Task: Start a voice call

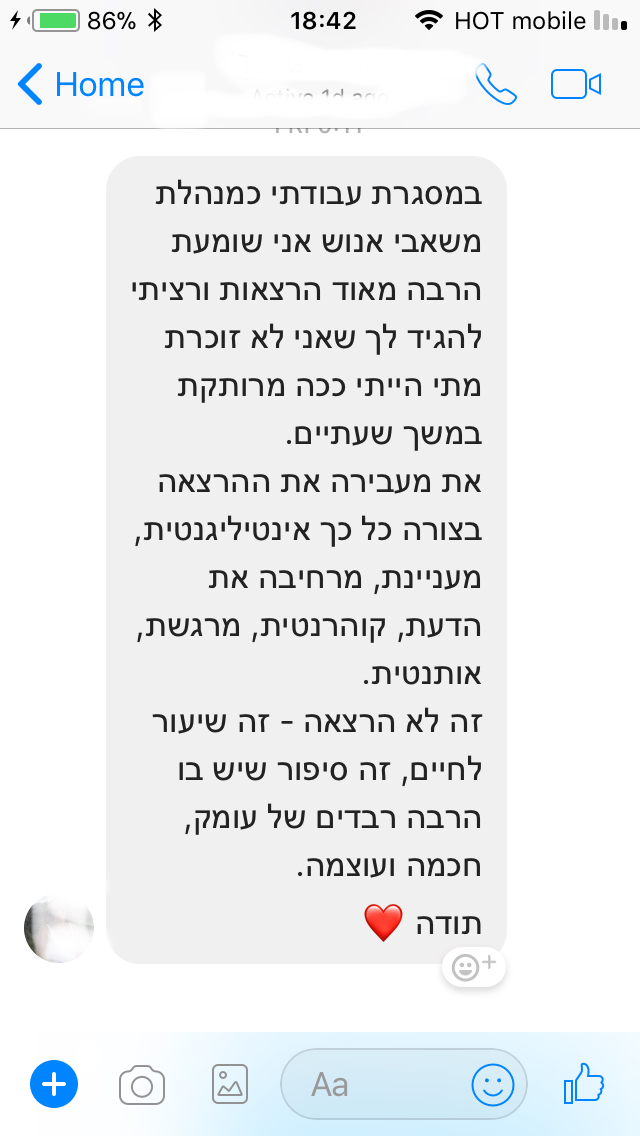Action: [x=496, y=85]
